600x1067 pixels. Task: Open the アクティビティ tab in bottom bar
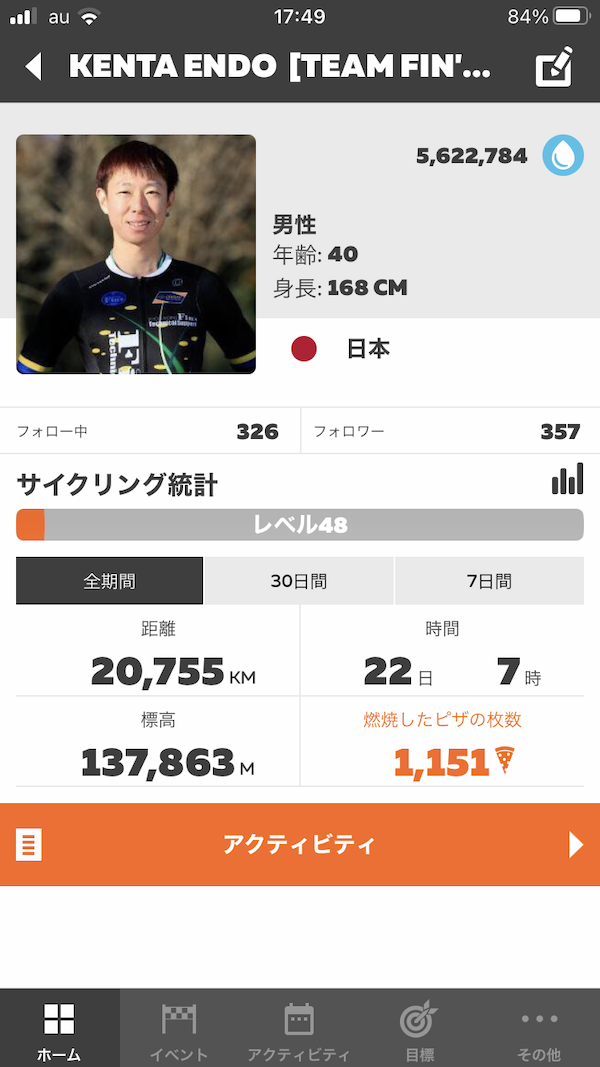point(299,1028)
